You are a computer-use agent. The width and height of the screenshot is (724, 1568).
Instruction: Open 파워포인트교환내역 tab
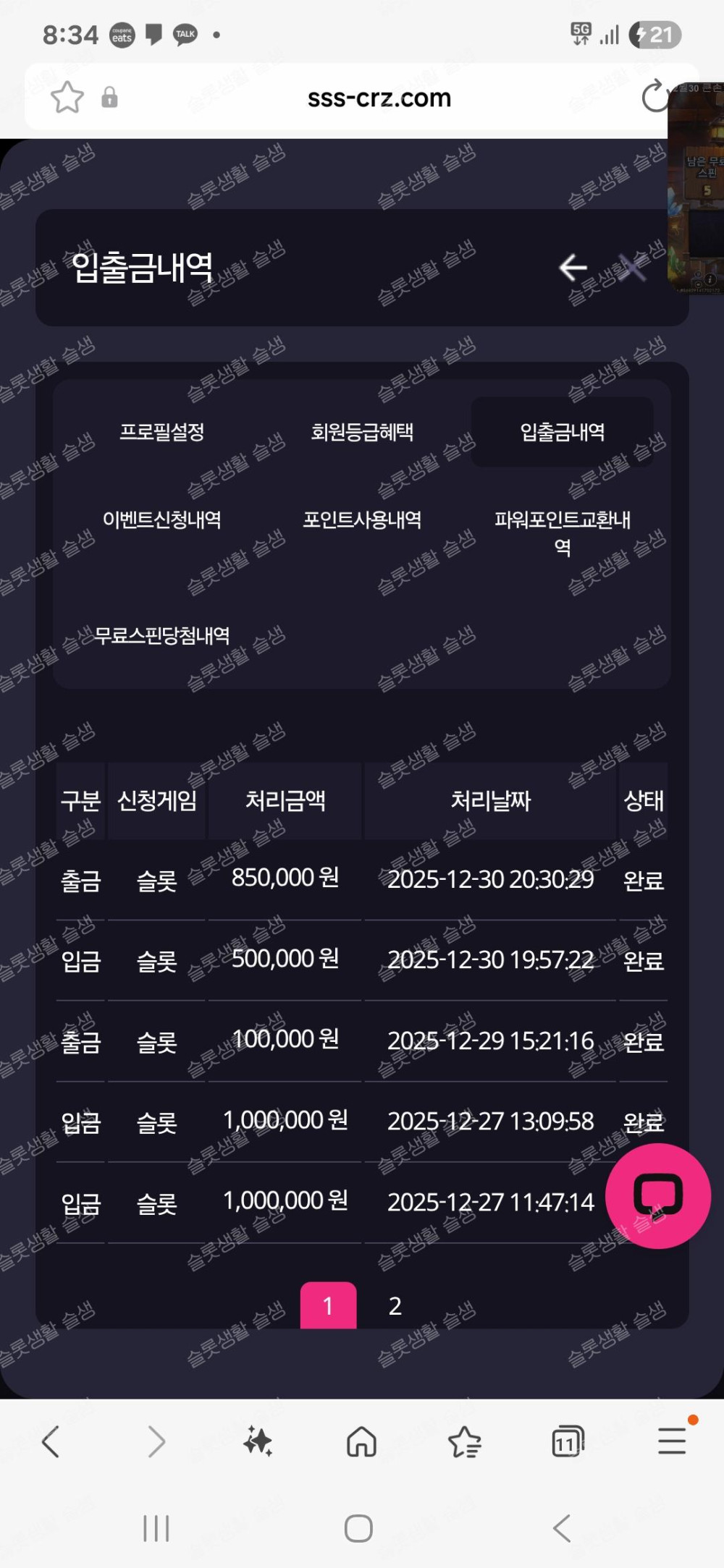click(562, 532)
